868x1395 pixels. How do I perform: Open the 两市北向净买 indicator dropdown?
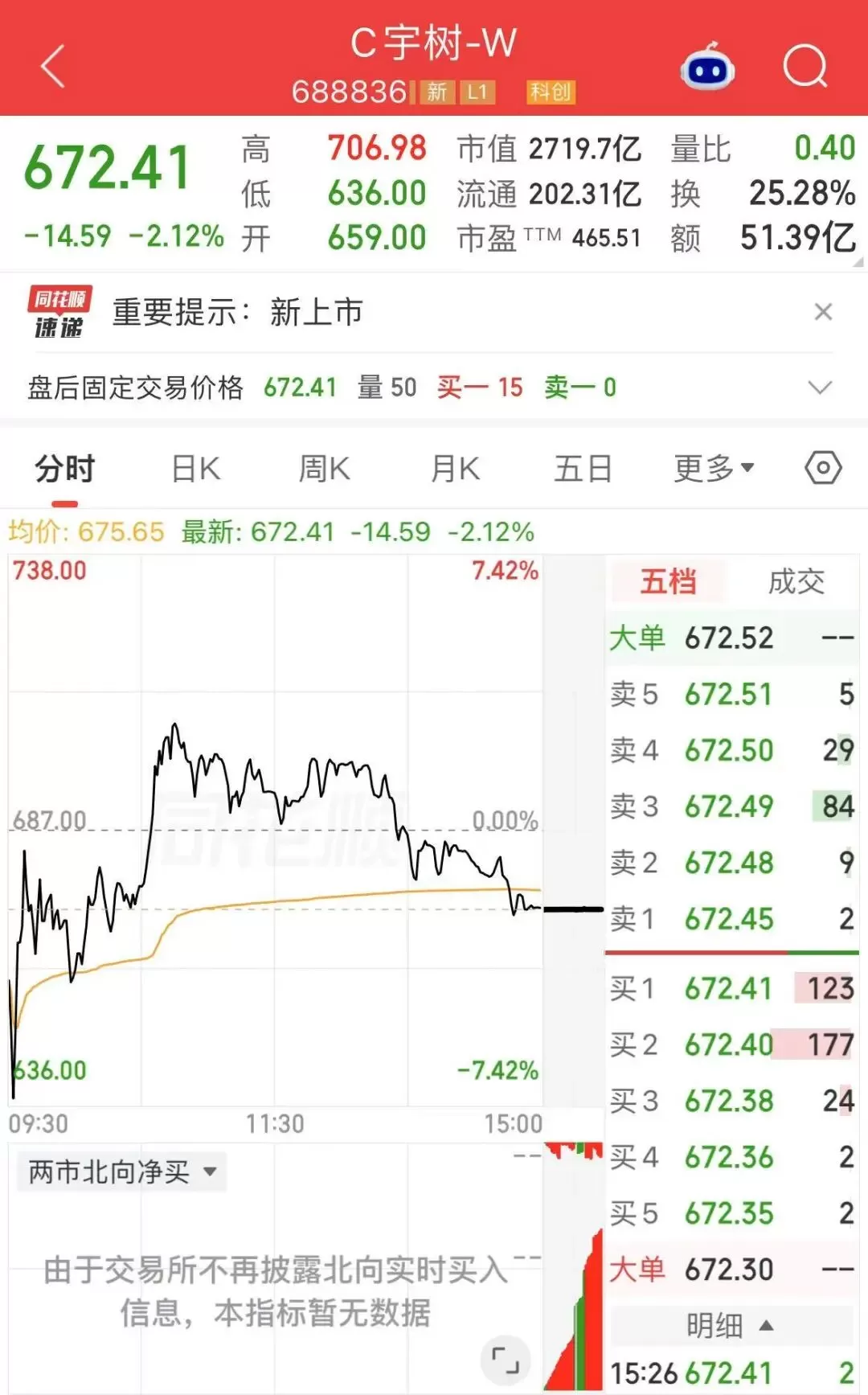coord(122,1172)
